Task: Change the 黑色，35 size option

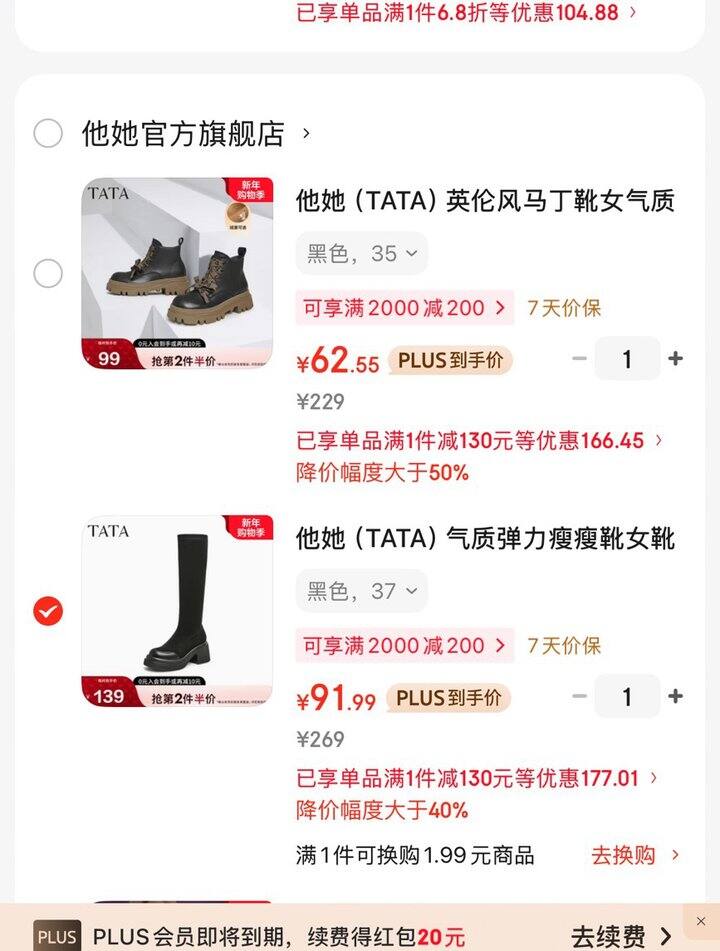Action: 361,254
